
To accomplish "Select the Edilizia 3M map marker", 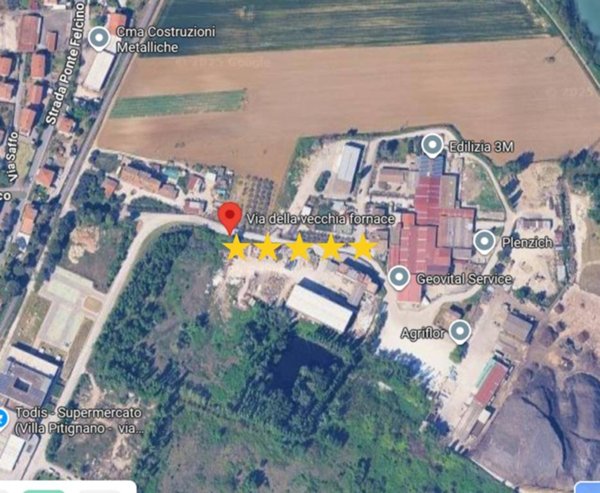I will coord(432,145).
